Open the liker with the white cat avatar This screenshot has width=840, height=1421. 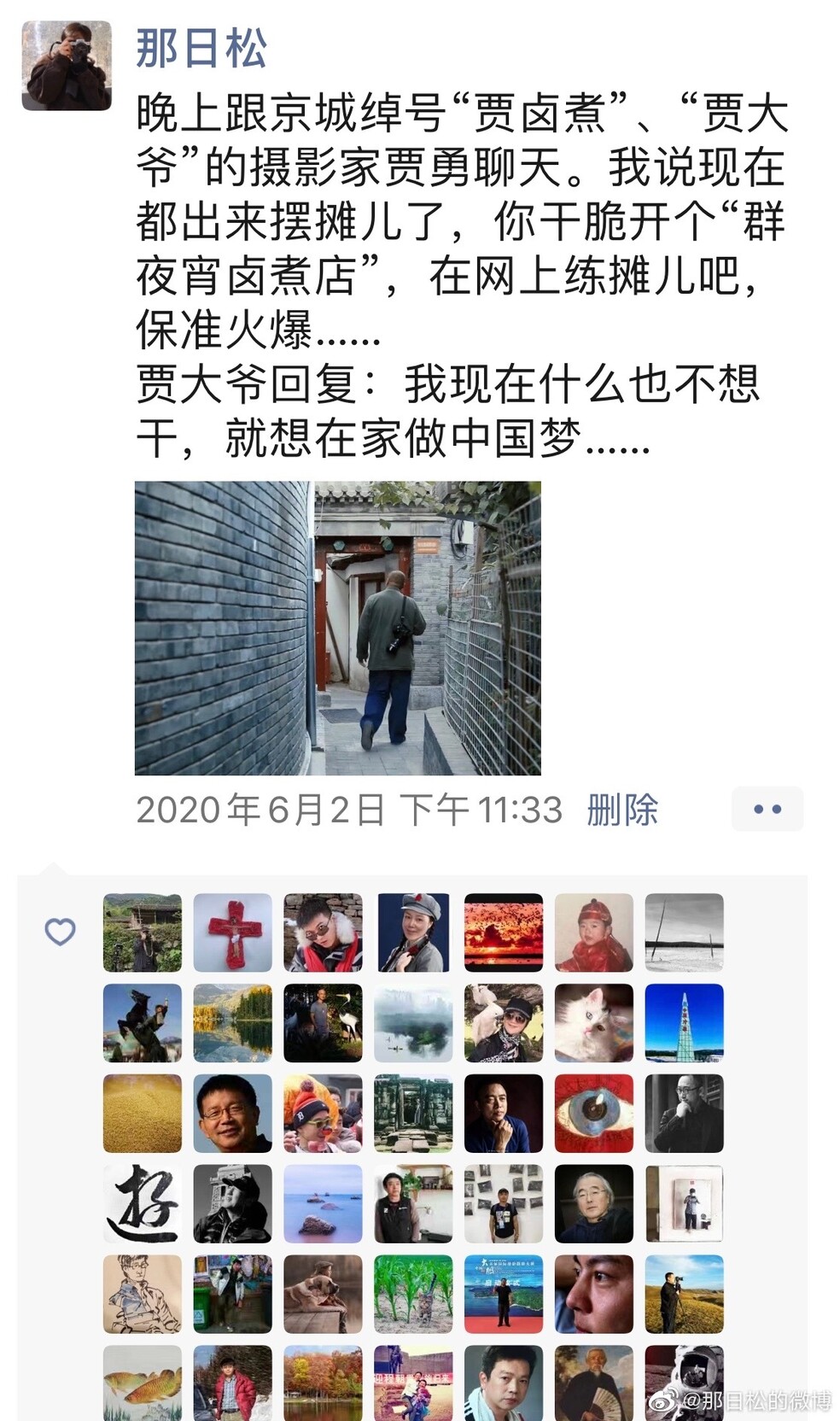(x=594, y=1023)
